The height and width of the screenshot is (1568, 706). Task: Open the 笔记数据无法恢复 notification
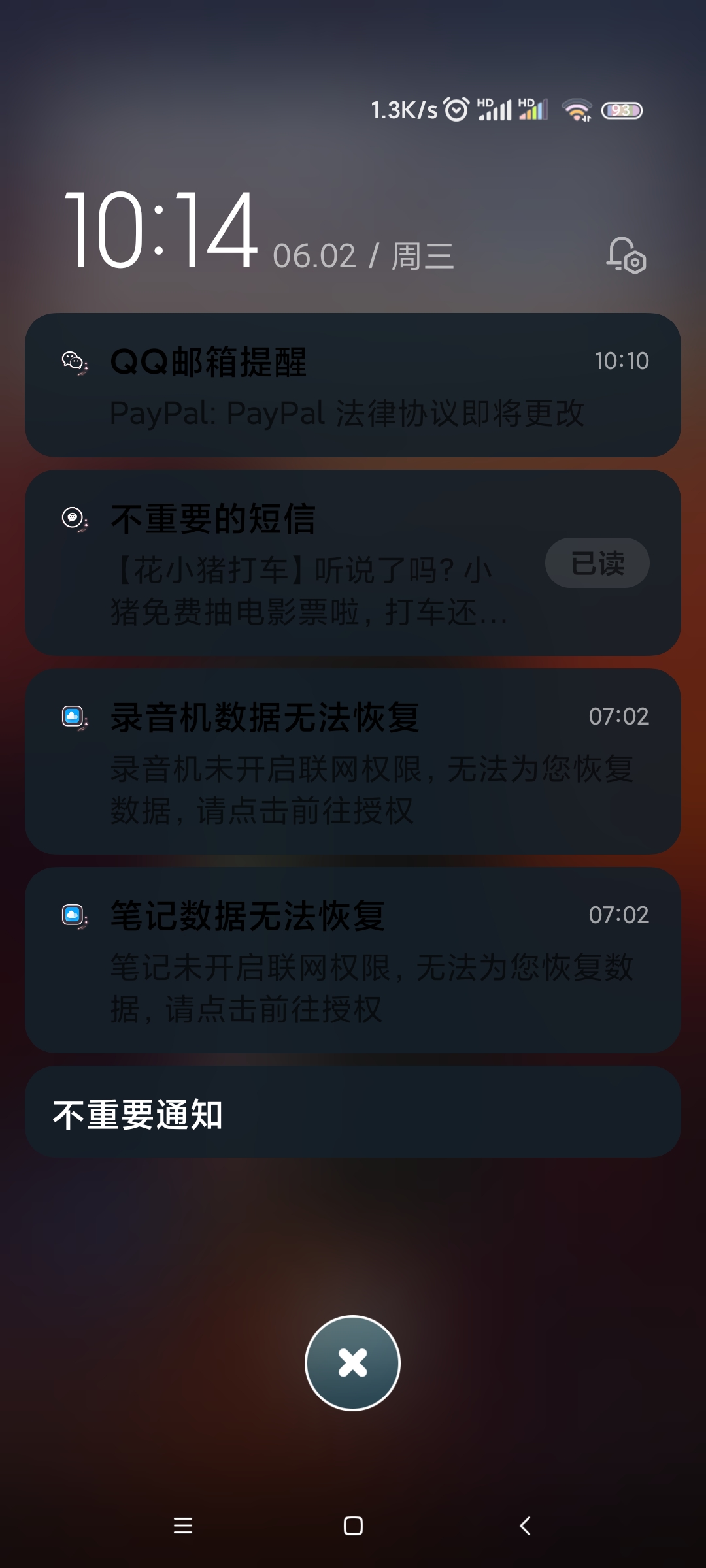[x=353, y=960]
